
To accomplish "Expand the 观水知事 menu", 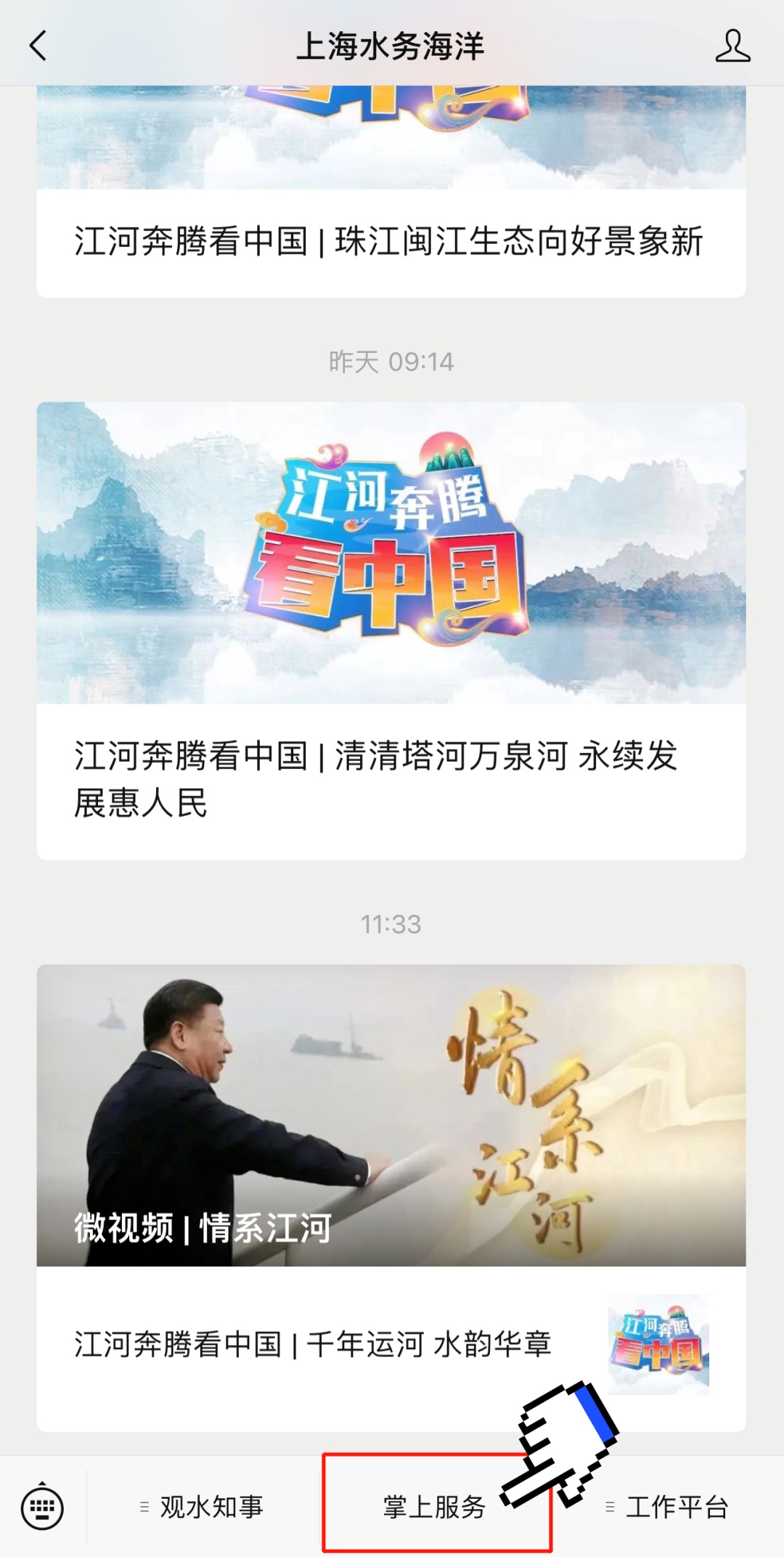I will (203, 1508).
